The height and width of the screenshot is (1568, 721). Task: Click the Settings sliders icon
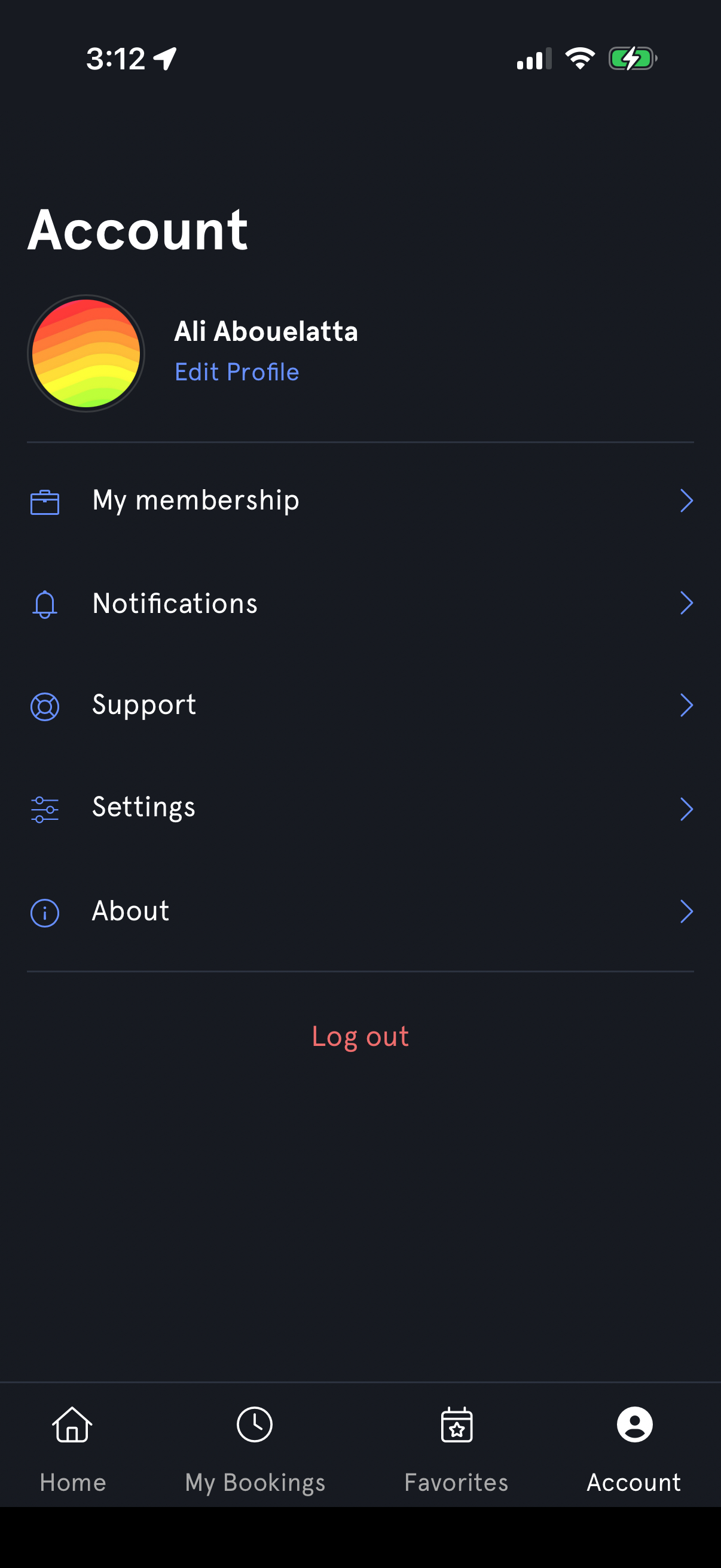tap(44, 809)
